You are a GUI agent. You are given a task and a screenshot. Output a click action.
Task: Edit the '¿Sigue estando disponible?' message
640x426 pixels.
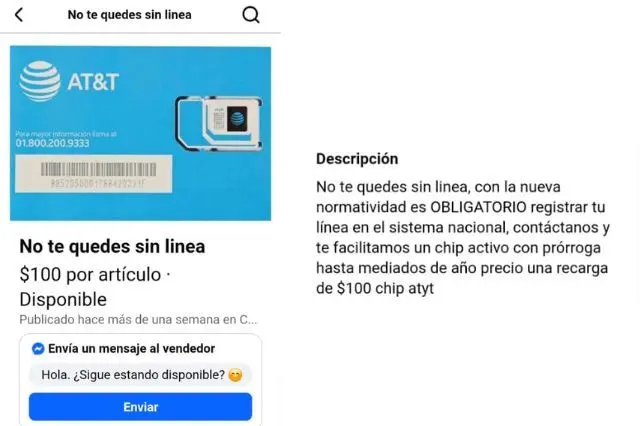tap(130, 376)
